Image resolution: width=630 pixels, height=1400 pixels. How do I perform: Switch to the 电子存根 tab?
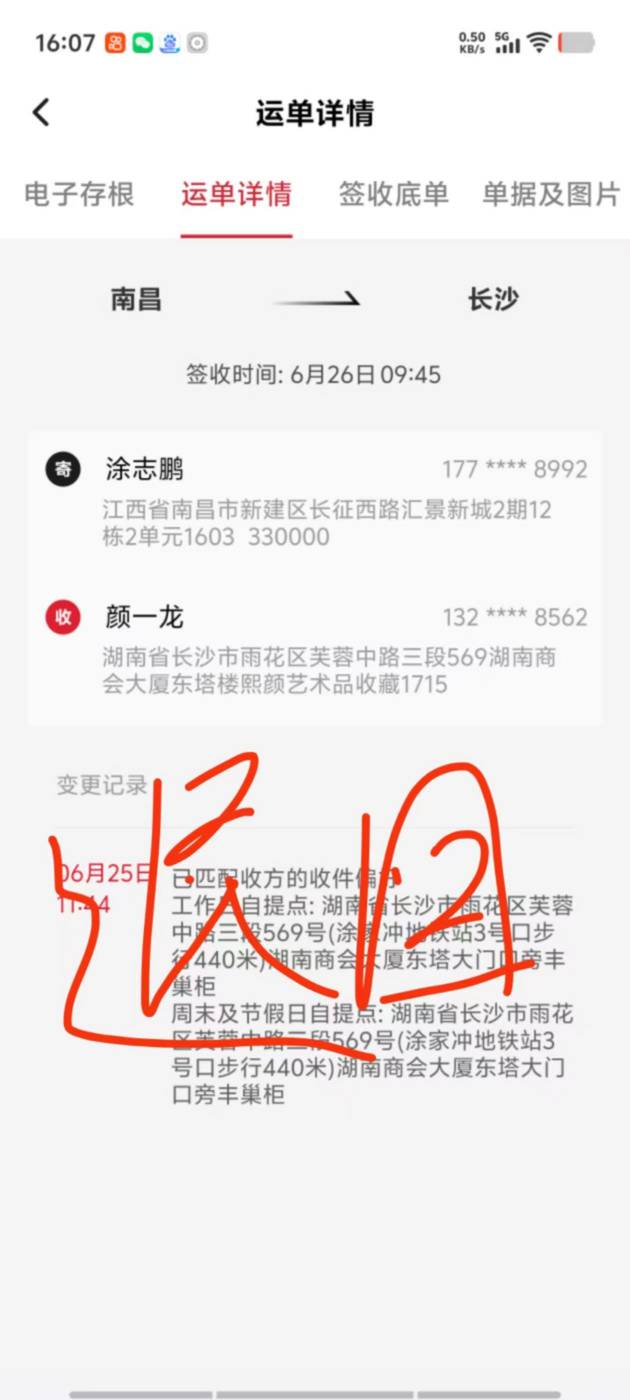[79, 194]
